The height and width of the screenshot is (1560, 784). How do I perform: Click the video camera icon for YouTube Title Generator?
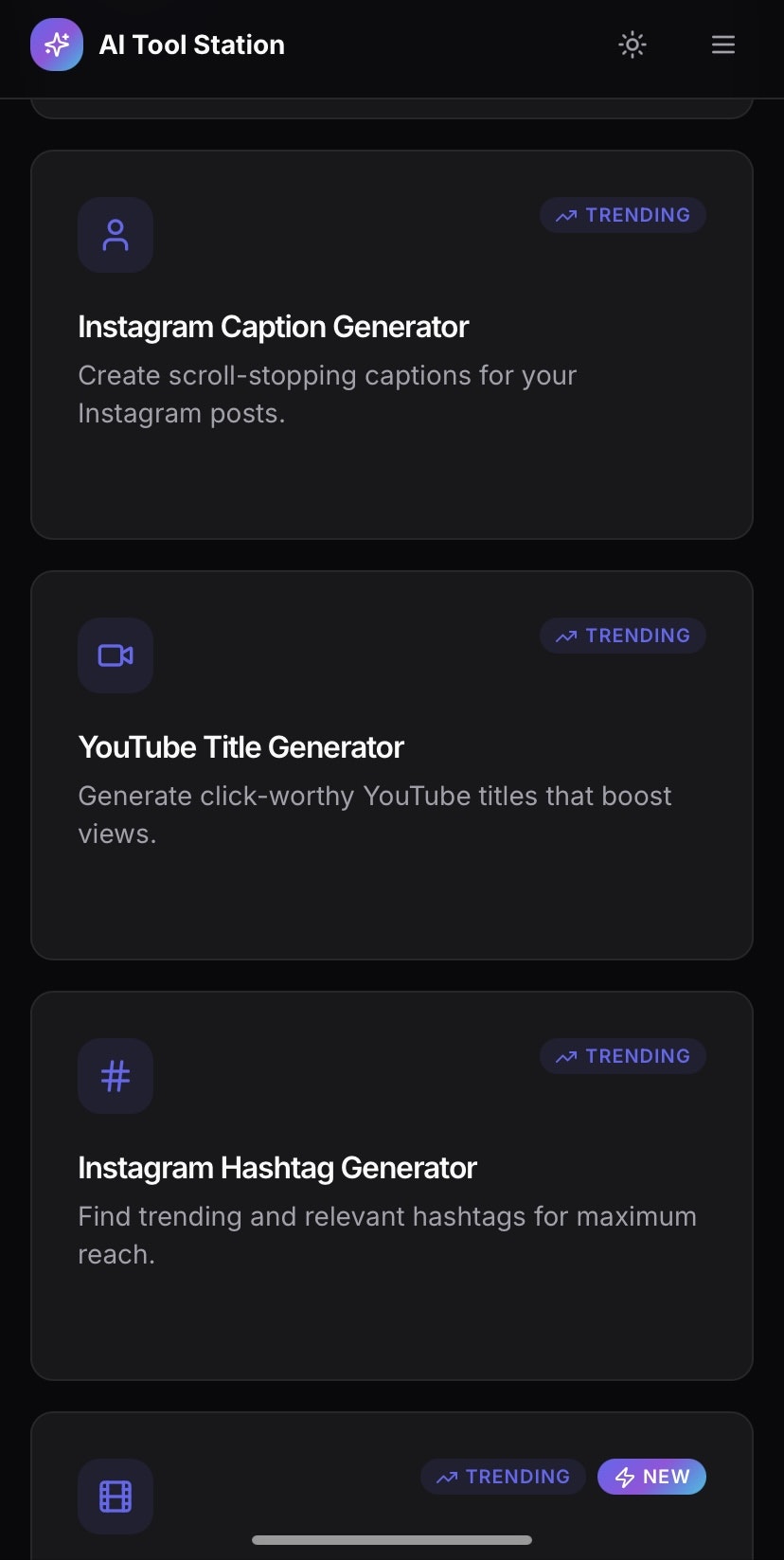click(x=115, y=654)
